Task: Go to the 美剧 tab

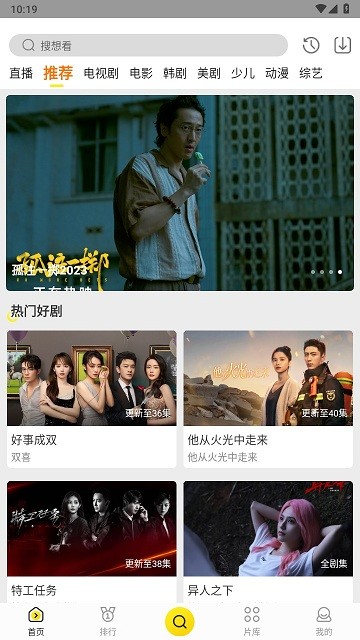Action: (209, 73)
